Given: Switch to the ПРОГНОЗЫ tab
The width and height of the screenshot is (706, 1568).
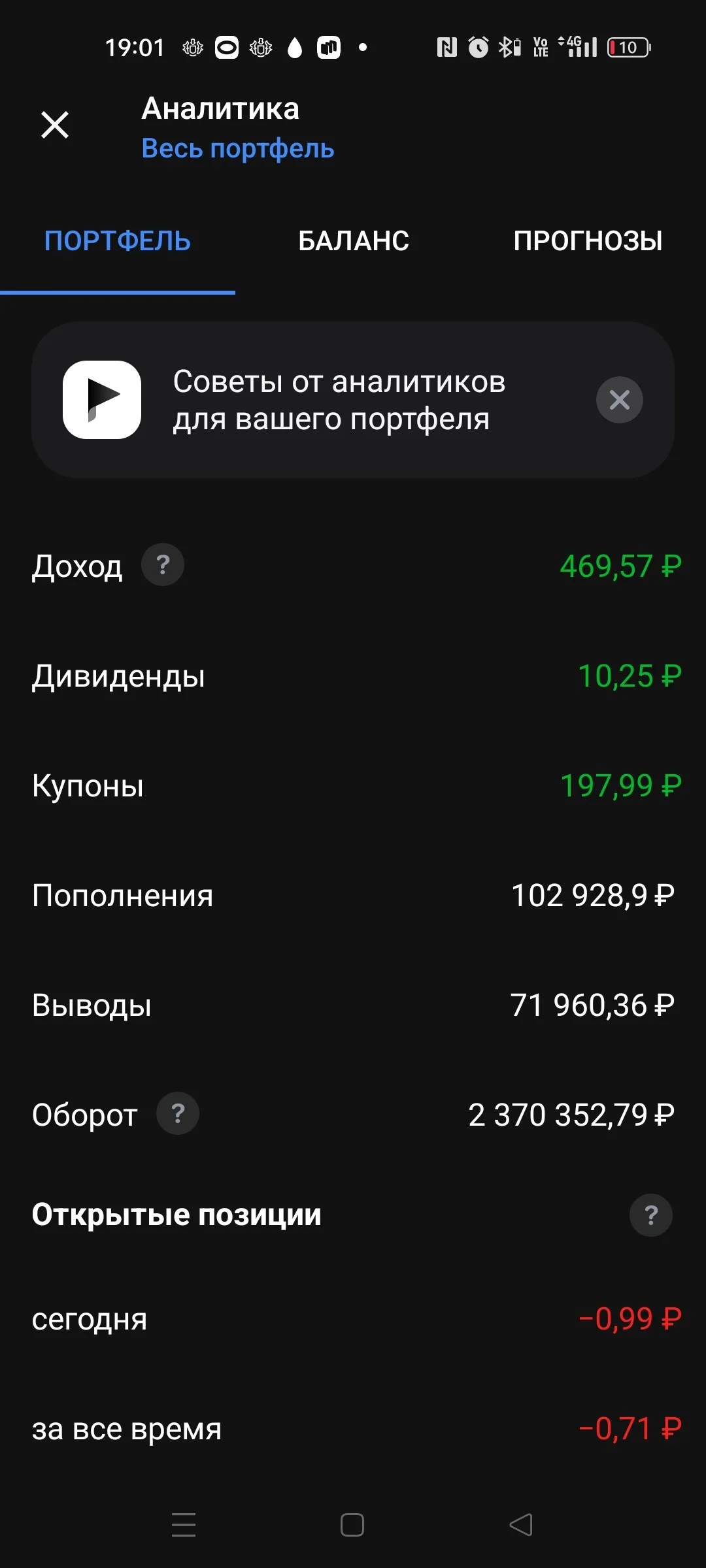Looking at the screenshot, I should click(x=588, y=241).
